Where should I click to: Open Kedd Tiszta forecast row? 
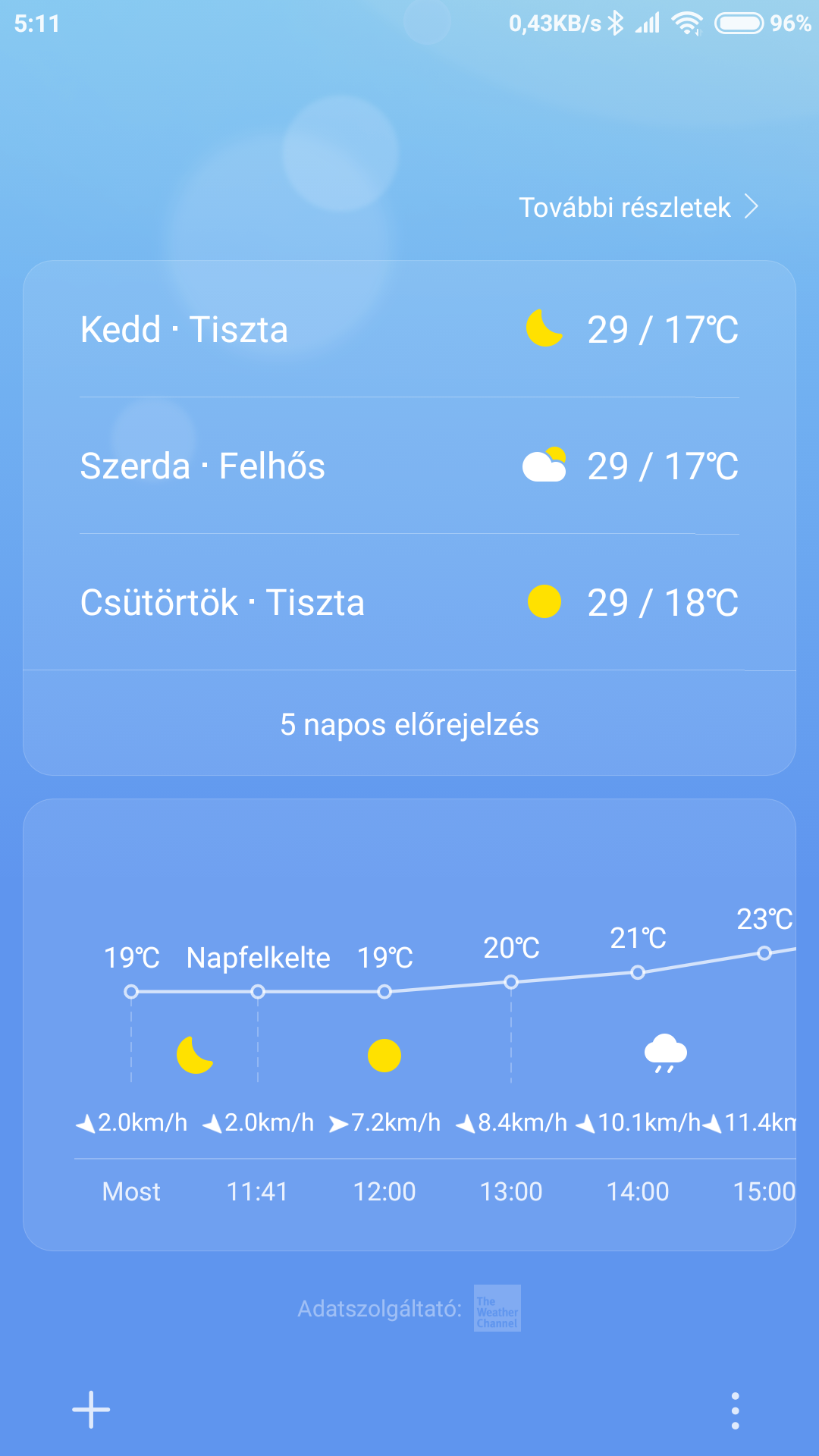tap(409, 329)
